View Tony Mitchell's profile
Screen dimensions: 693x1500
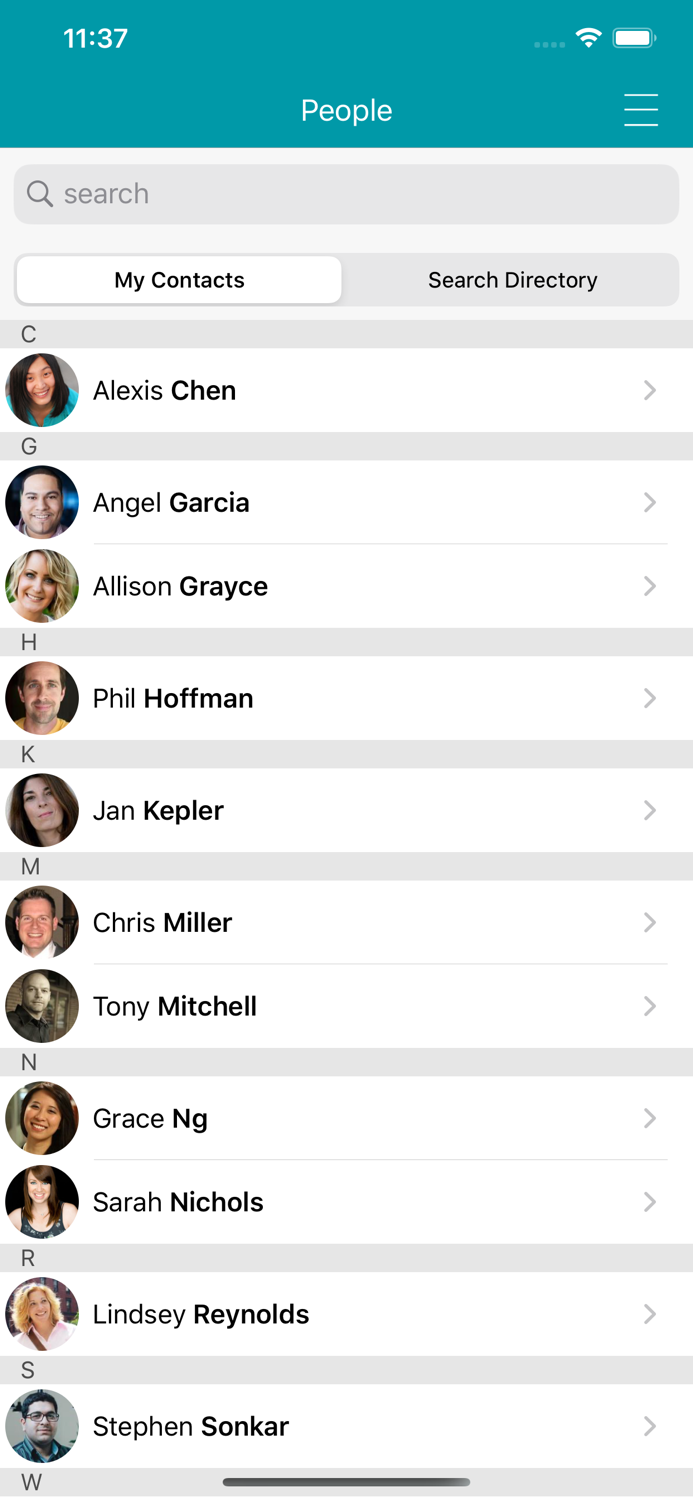(346, 1006)
